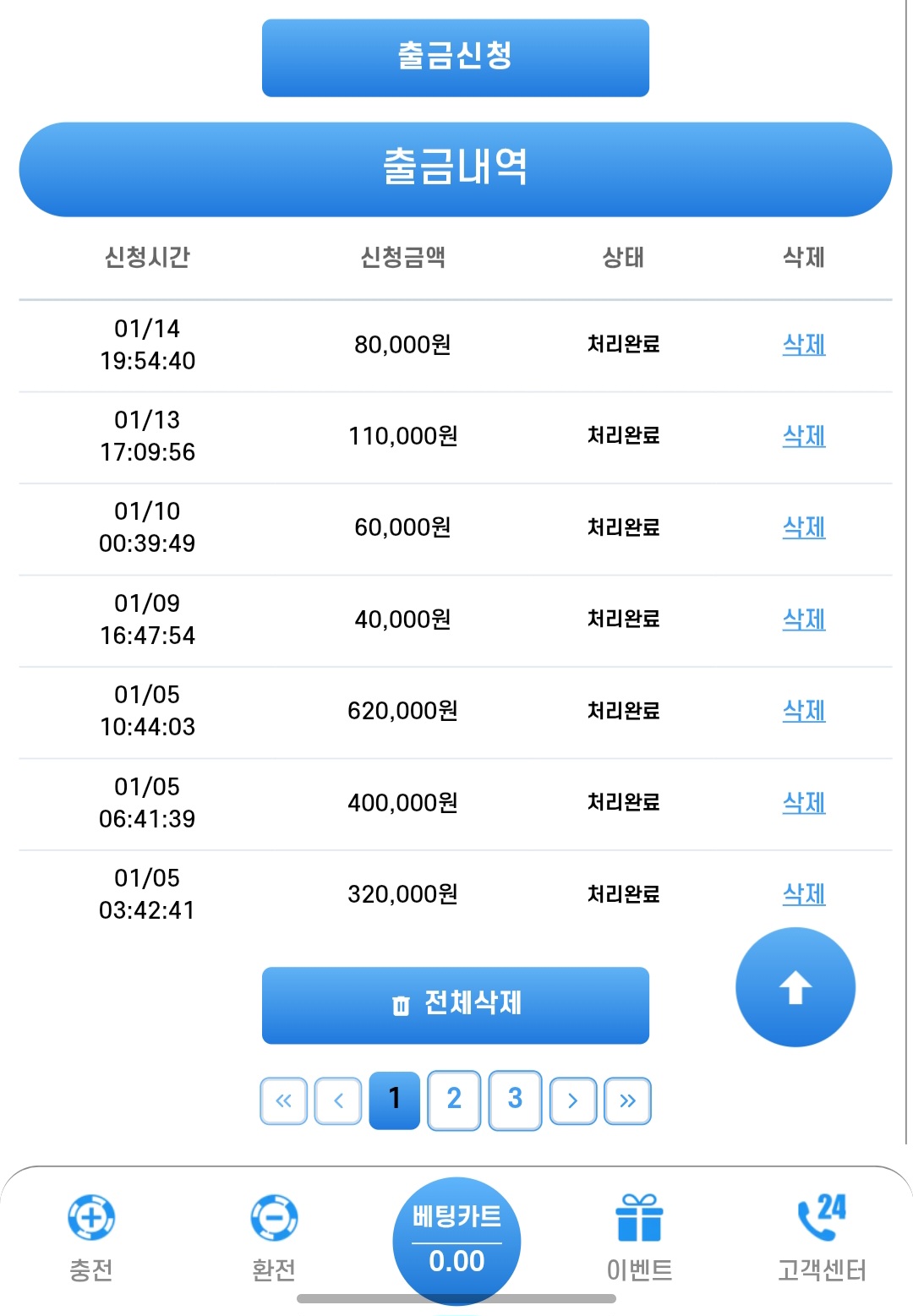913x1316 pixels.
Task: Delete the 110,000원 withdrawal entry
Action: click(x=803, y=436)
